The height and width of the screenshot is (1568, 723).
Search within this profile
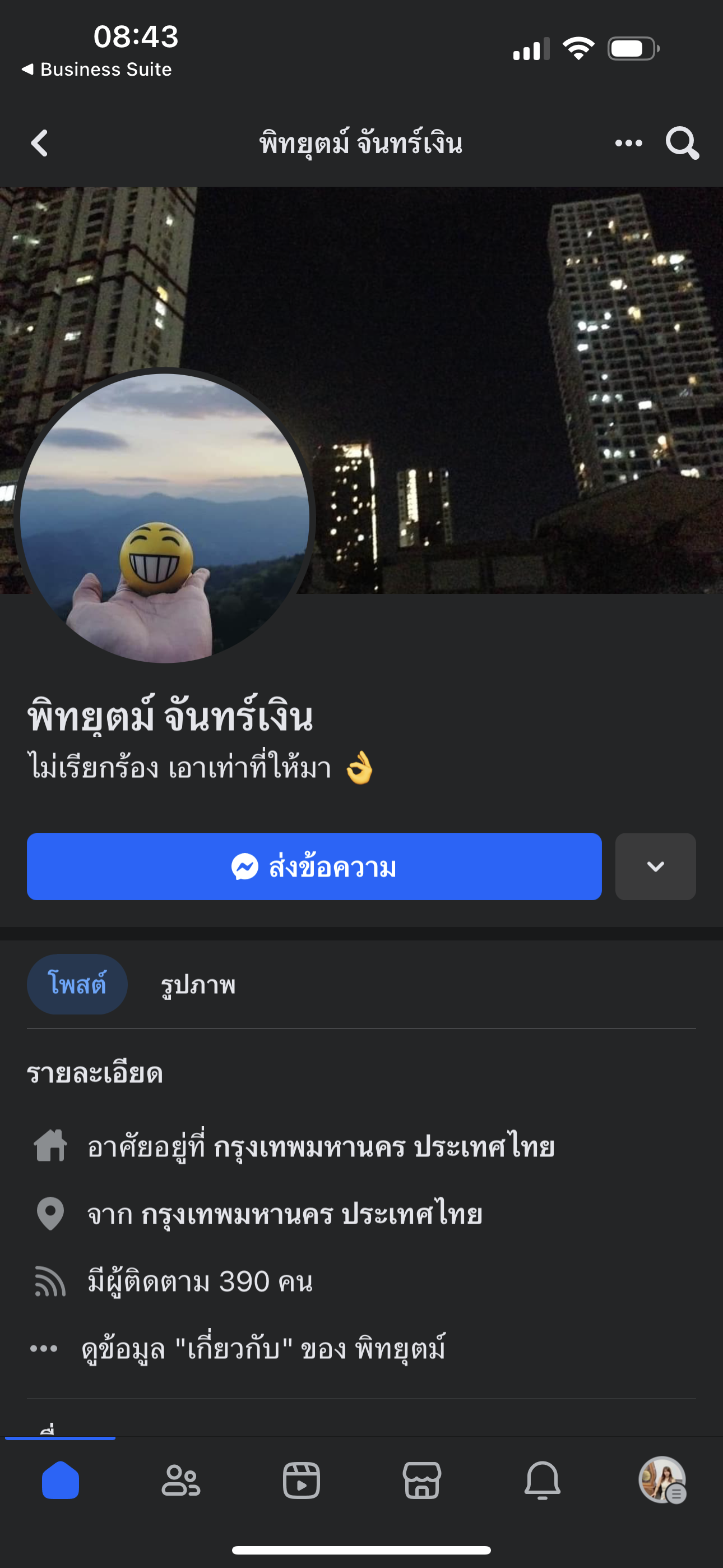point(682,144)
